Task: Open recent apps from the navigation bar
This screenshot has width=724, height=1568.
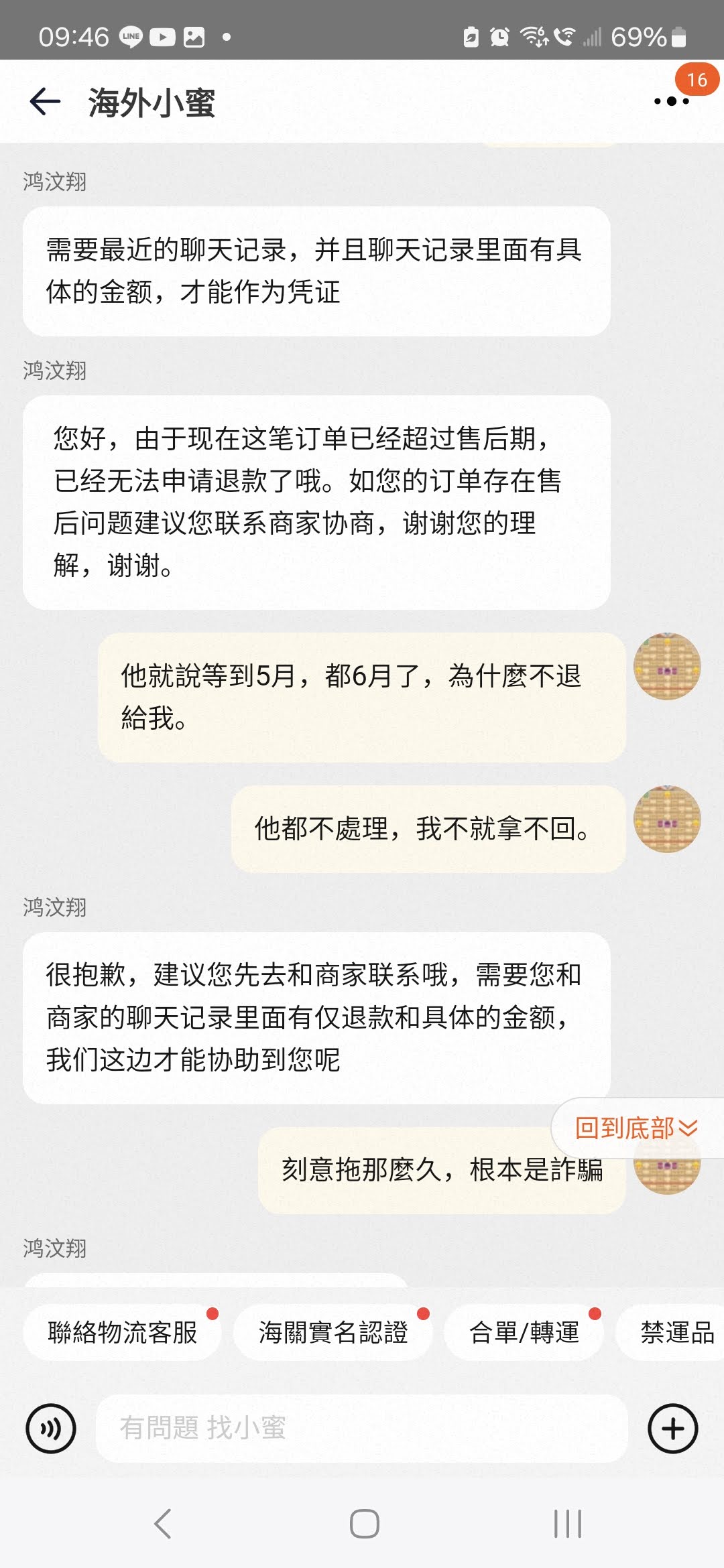Action: [567, 1524]
